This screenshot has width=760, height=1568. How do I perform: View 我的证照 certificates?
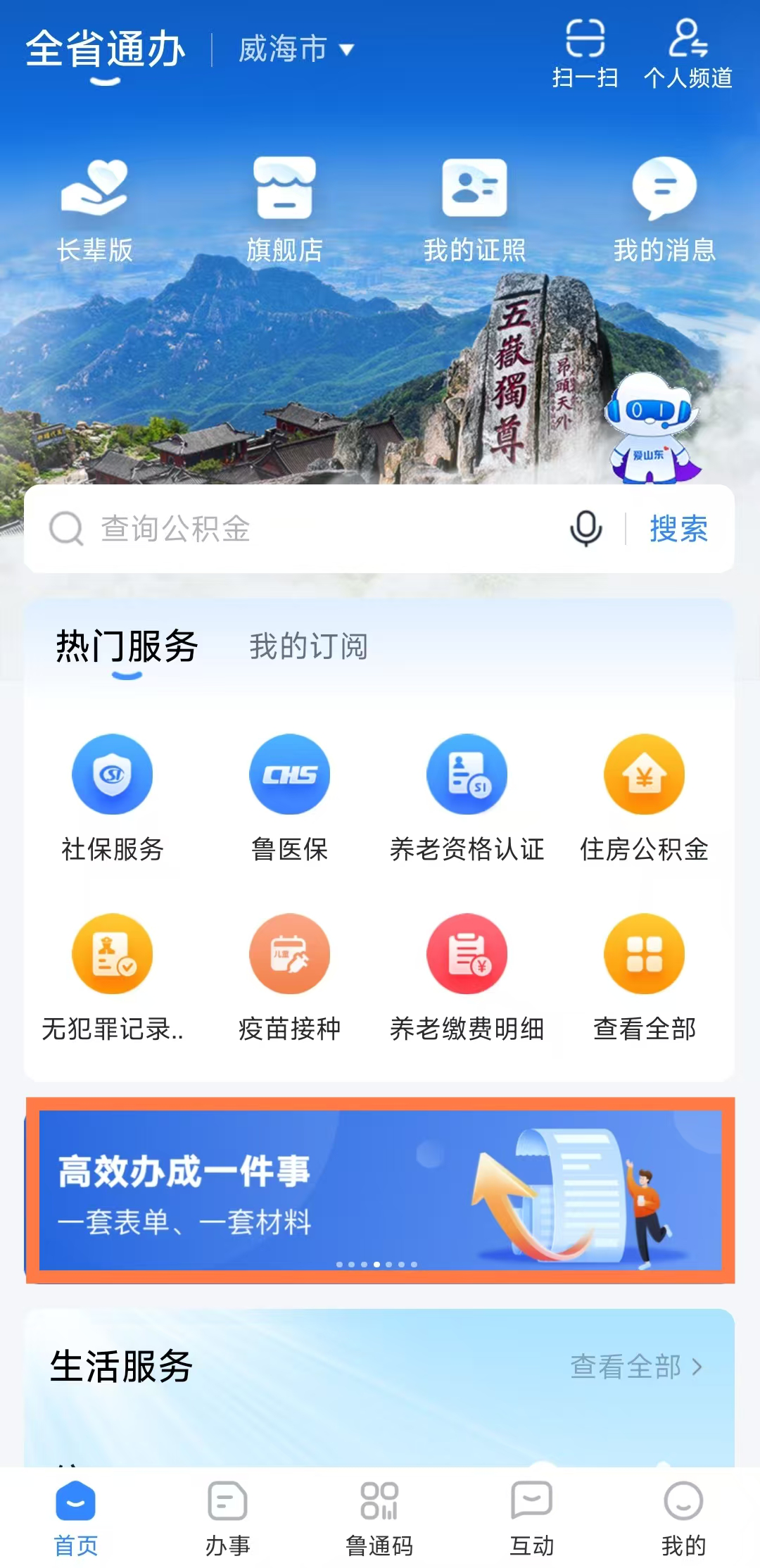pos(474,209)
